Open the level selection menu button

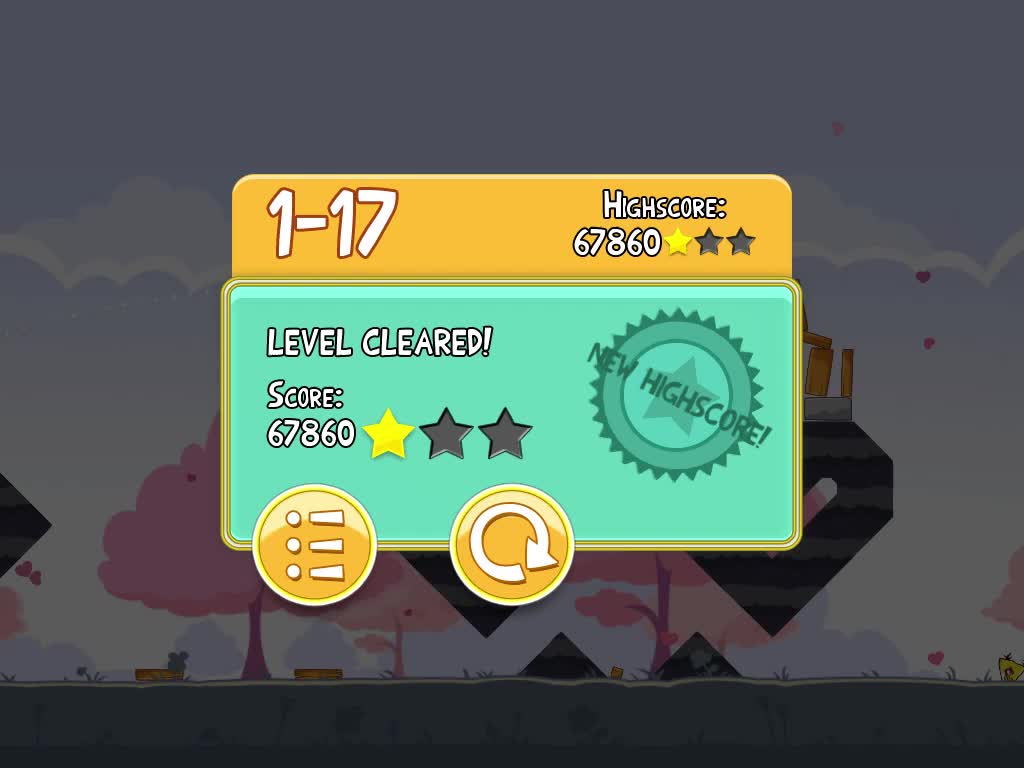click(x=314, y=545)
